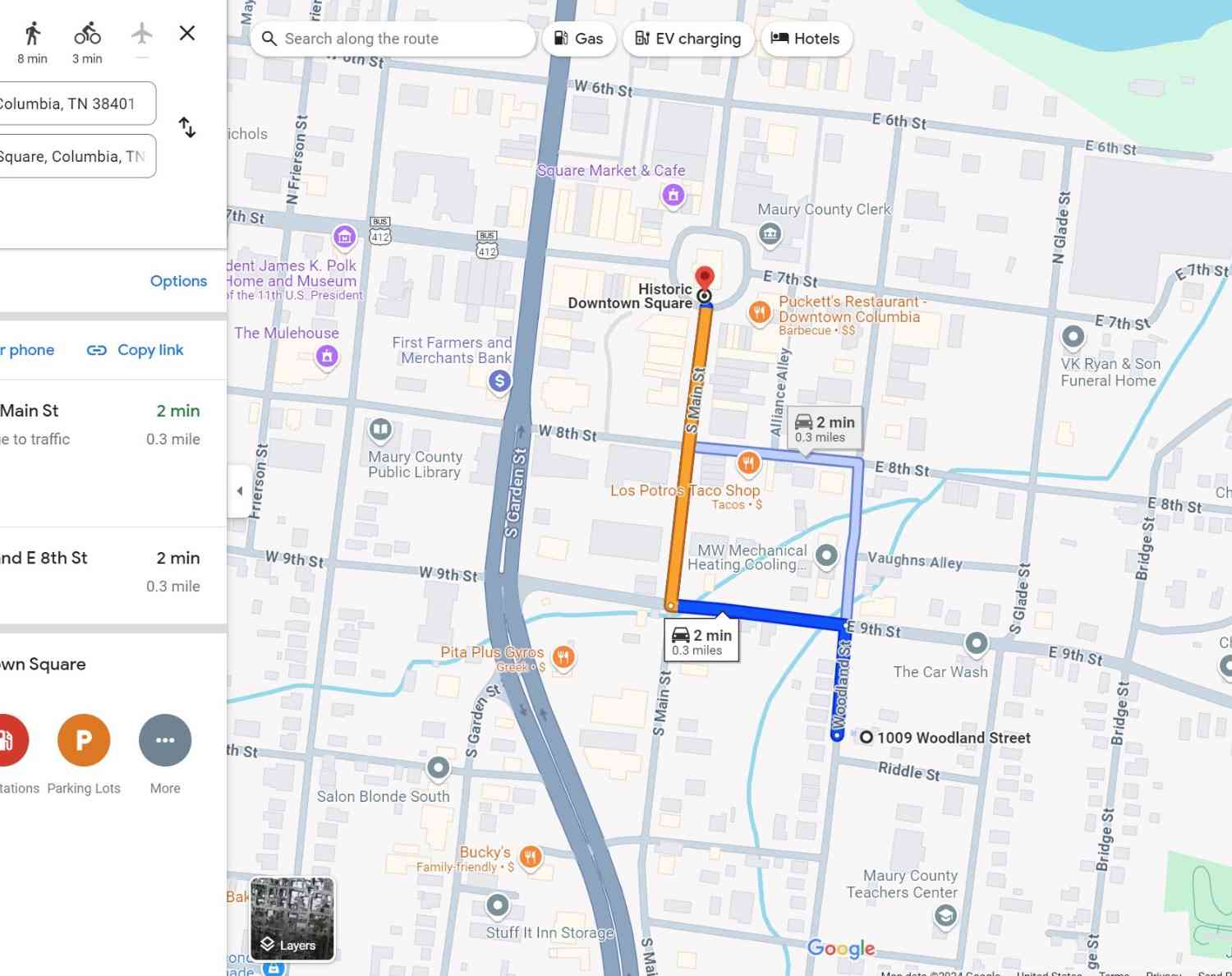Open Maury County Public Library marker
The width and height of the screenshot is (1232, 976).
[380, 429]
